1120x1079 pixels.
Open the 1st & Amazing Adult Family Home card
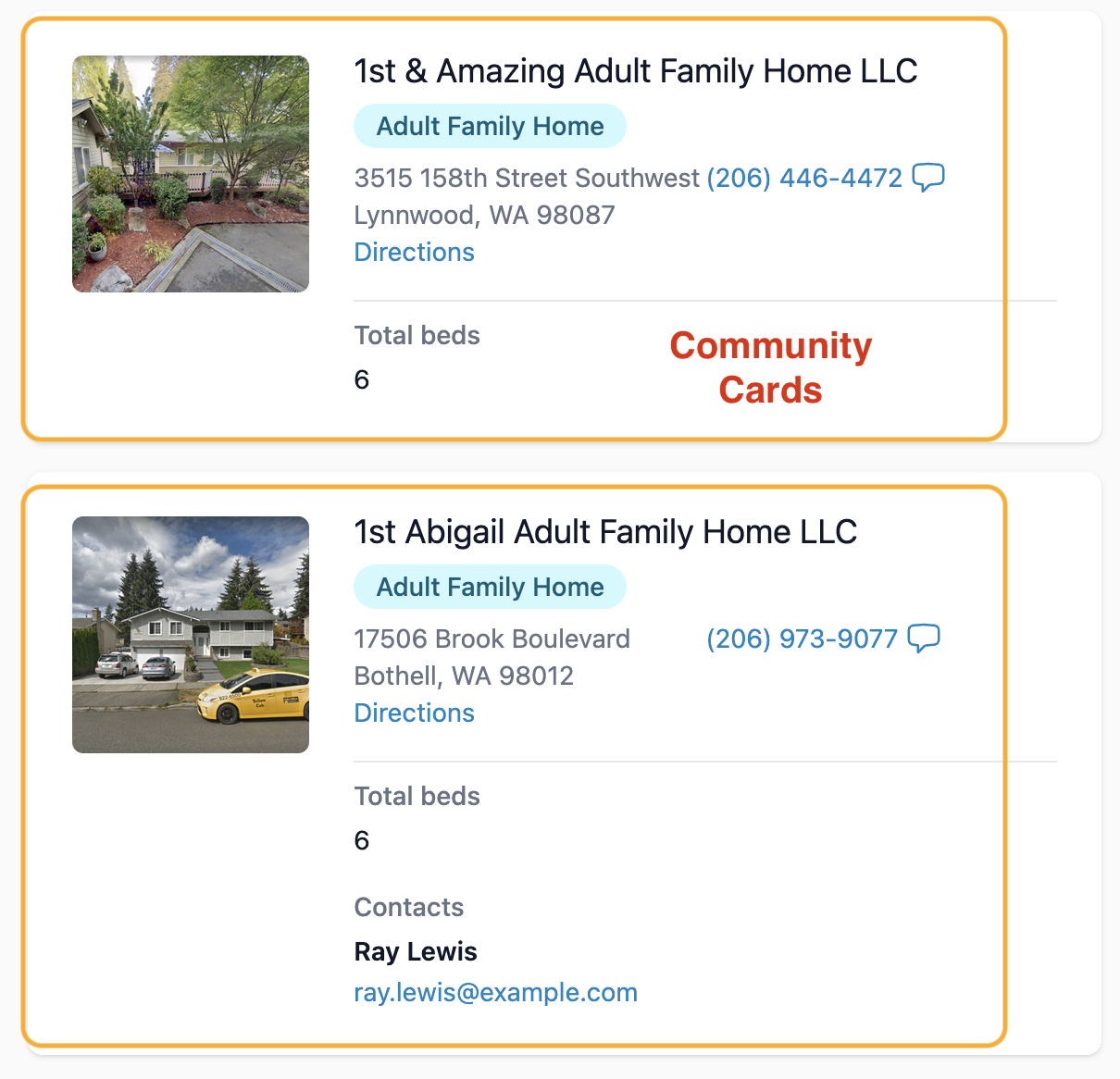pos(635,71)
